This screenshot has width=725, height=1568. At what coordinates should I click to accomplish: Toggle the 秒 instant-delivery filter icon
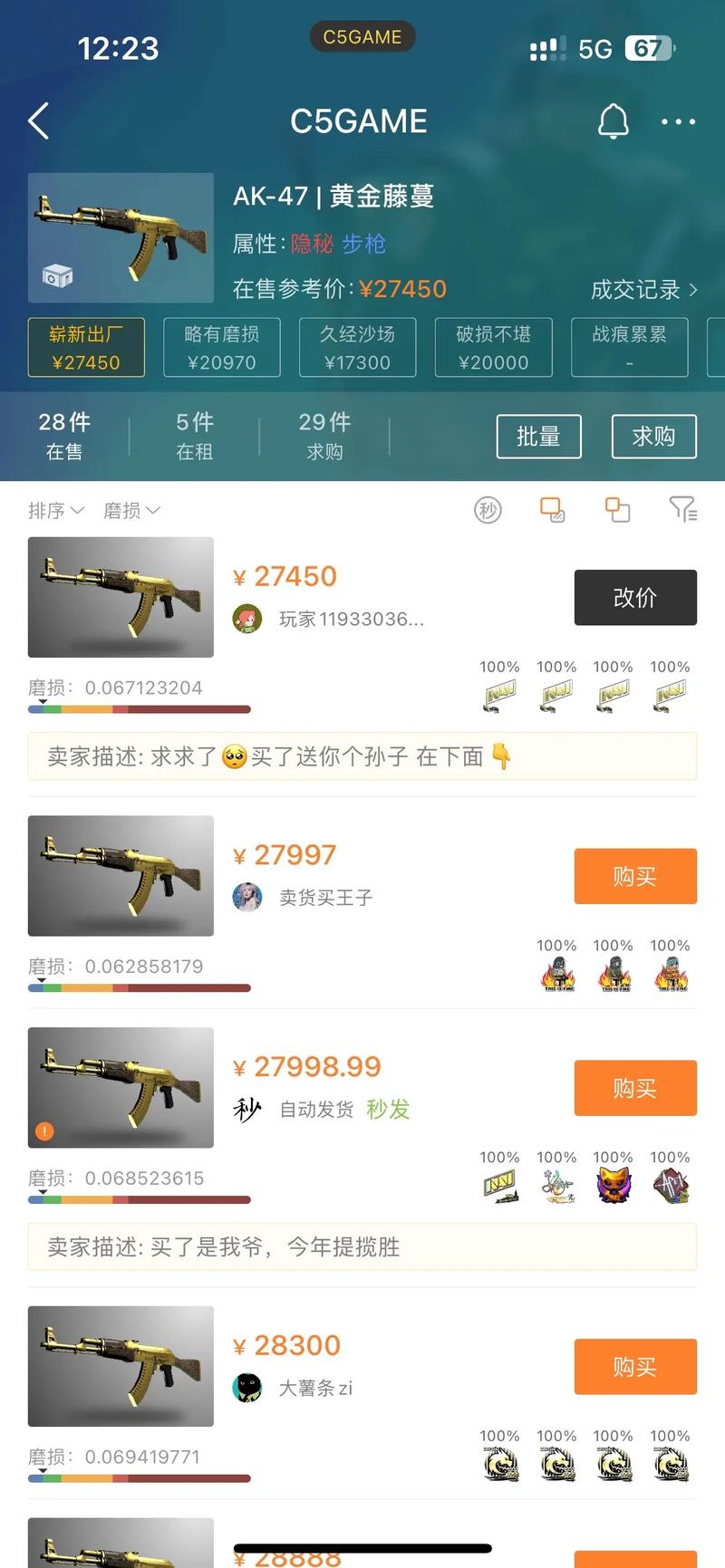(488, 511)
